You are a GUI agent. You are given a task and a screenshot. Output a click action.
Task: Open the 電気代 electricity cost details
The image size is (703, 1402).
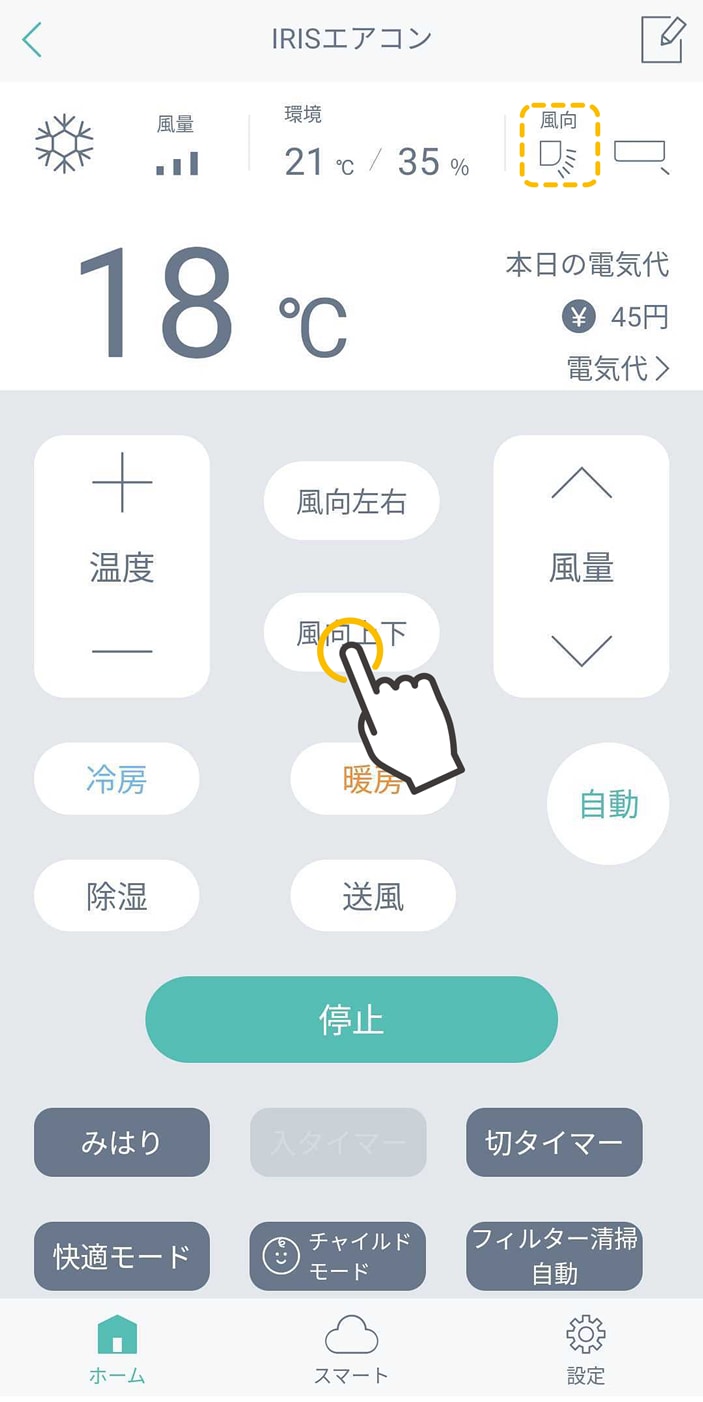tap(617, 368)
